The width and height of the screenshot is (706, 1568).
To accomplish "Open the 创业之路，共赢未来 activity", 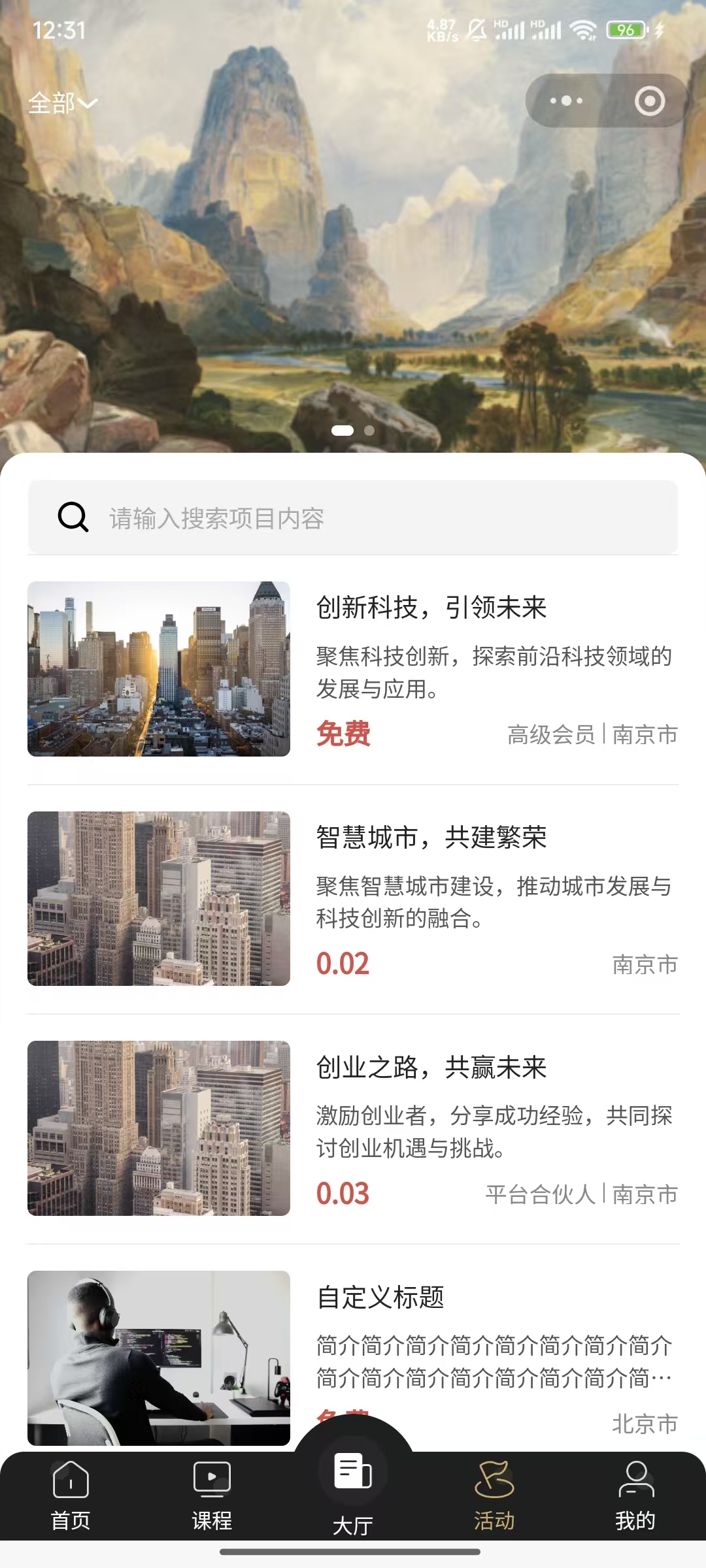I will pos(431,1068).
